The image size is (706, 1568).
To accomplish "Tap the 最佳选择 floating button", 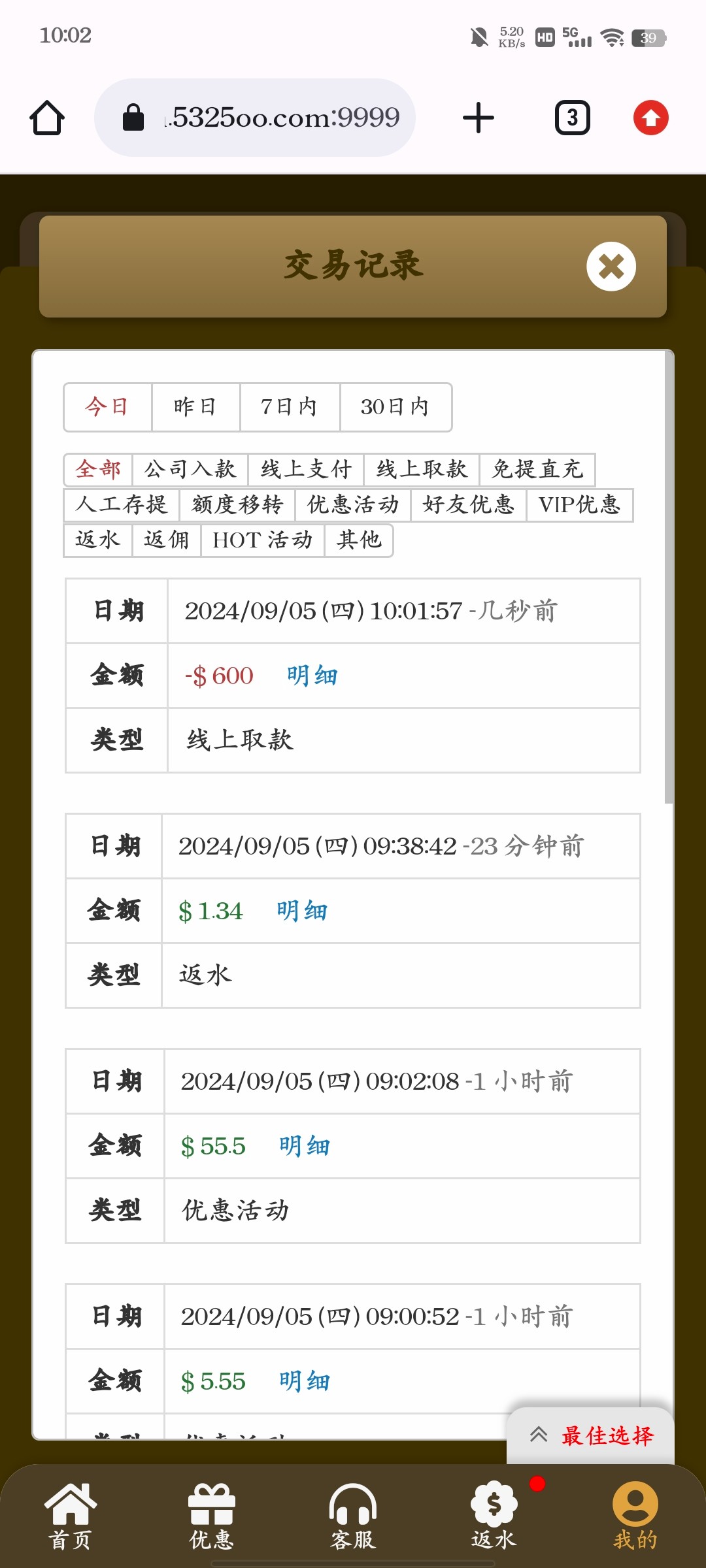I will [x=592, y=1435].
